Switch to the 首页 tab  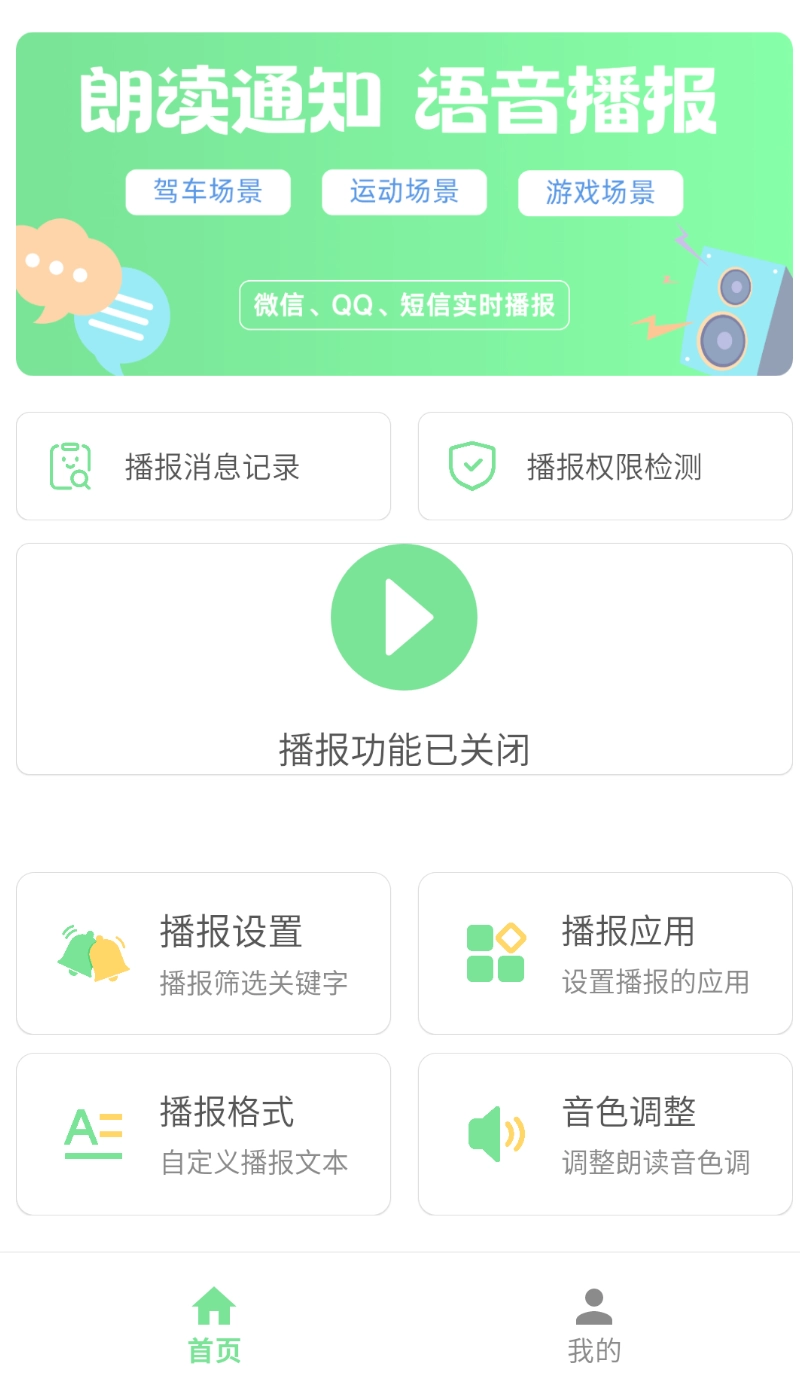coord(214,1325)
